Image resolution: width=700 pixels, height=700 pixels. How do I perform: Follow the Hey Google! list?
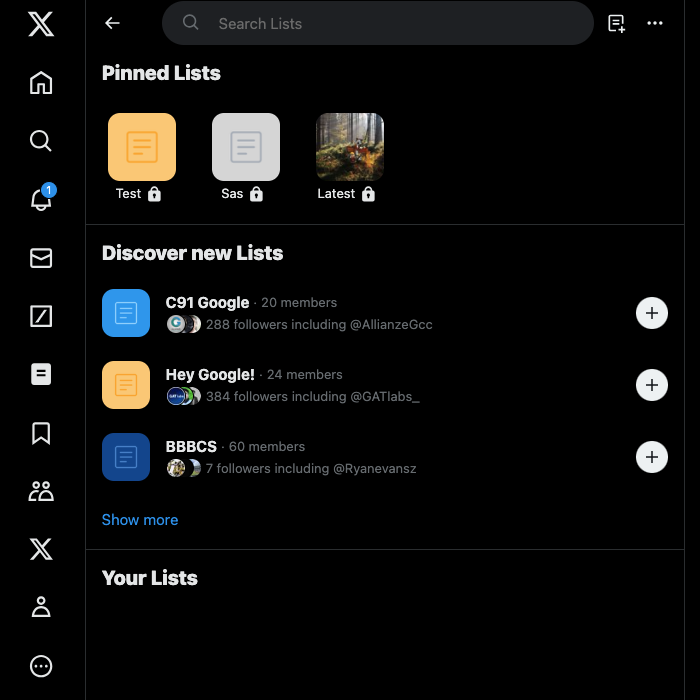[x=652, y=385]
